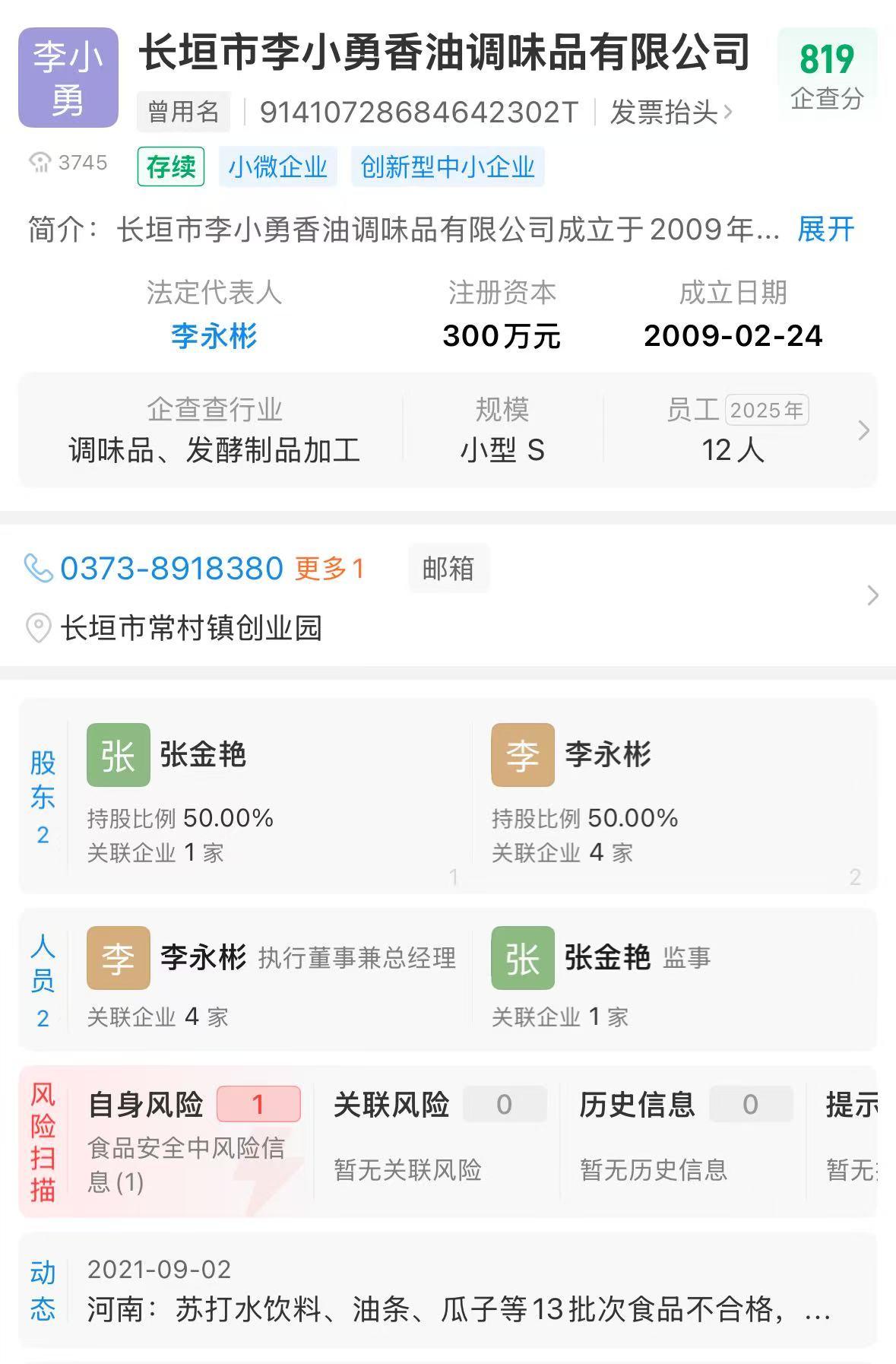Screen dimensions: 896x1364
Task: Open shareholder card for 李永彬 holding 50.00%
Action: pyautogui.click(x=676, y=795)
